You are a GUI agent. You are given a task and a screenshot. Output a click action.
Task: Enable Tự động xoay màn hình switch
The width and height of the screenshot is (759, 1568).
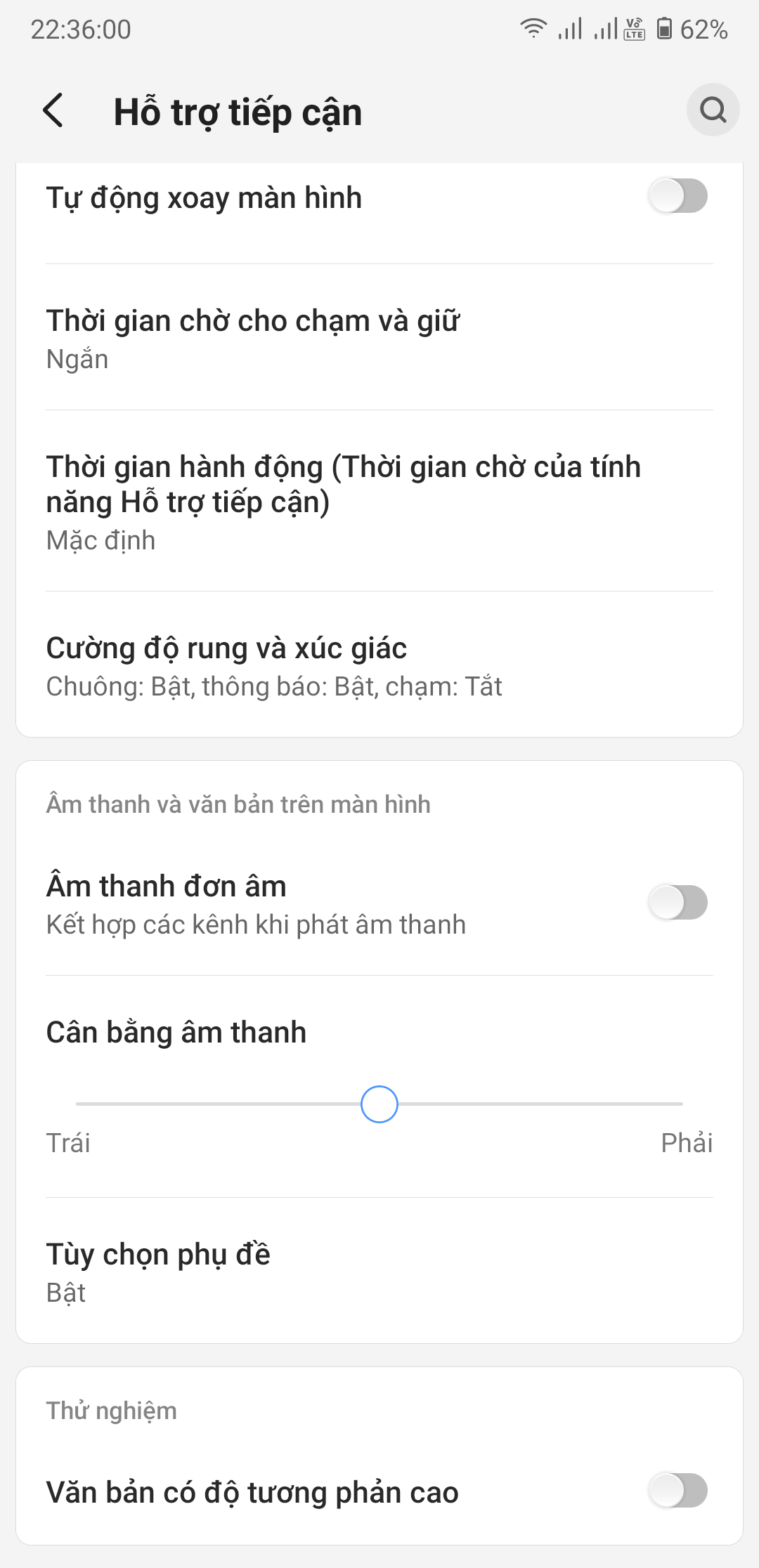pyautogui.click(x=677, y=196)
